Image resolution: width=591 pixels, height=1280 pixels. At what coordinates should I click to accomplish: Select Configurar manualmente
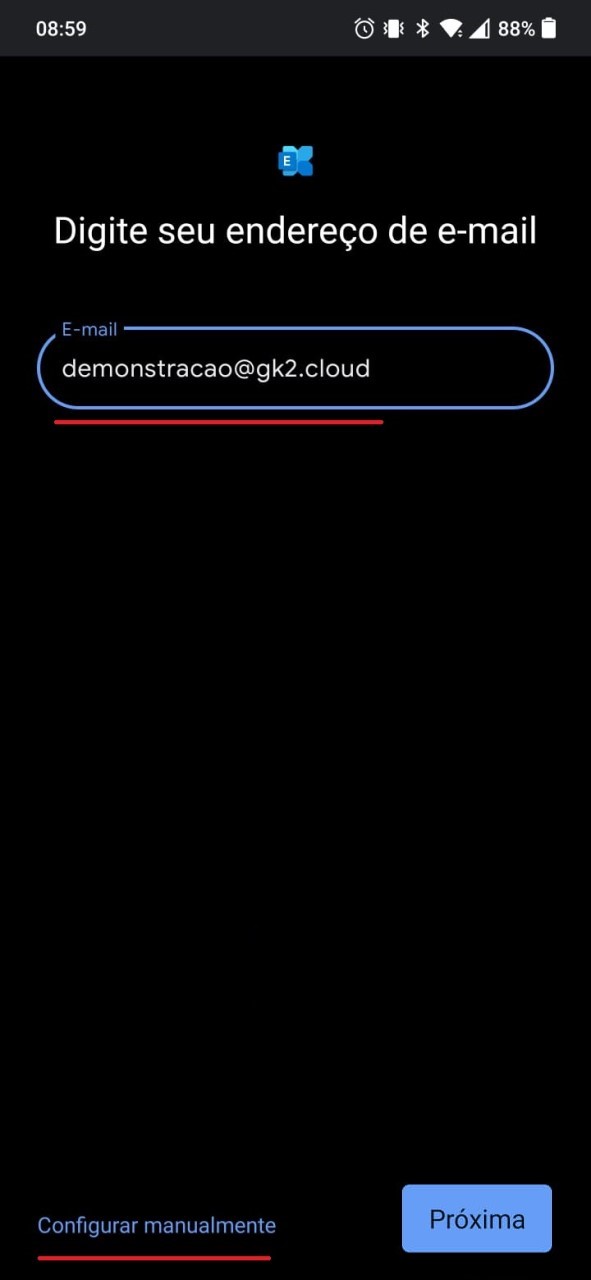pos(157,1225)
